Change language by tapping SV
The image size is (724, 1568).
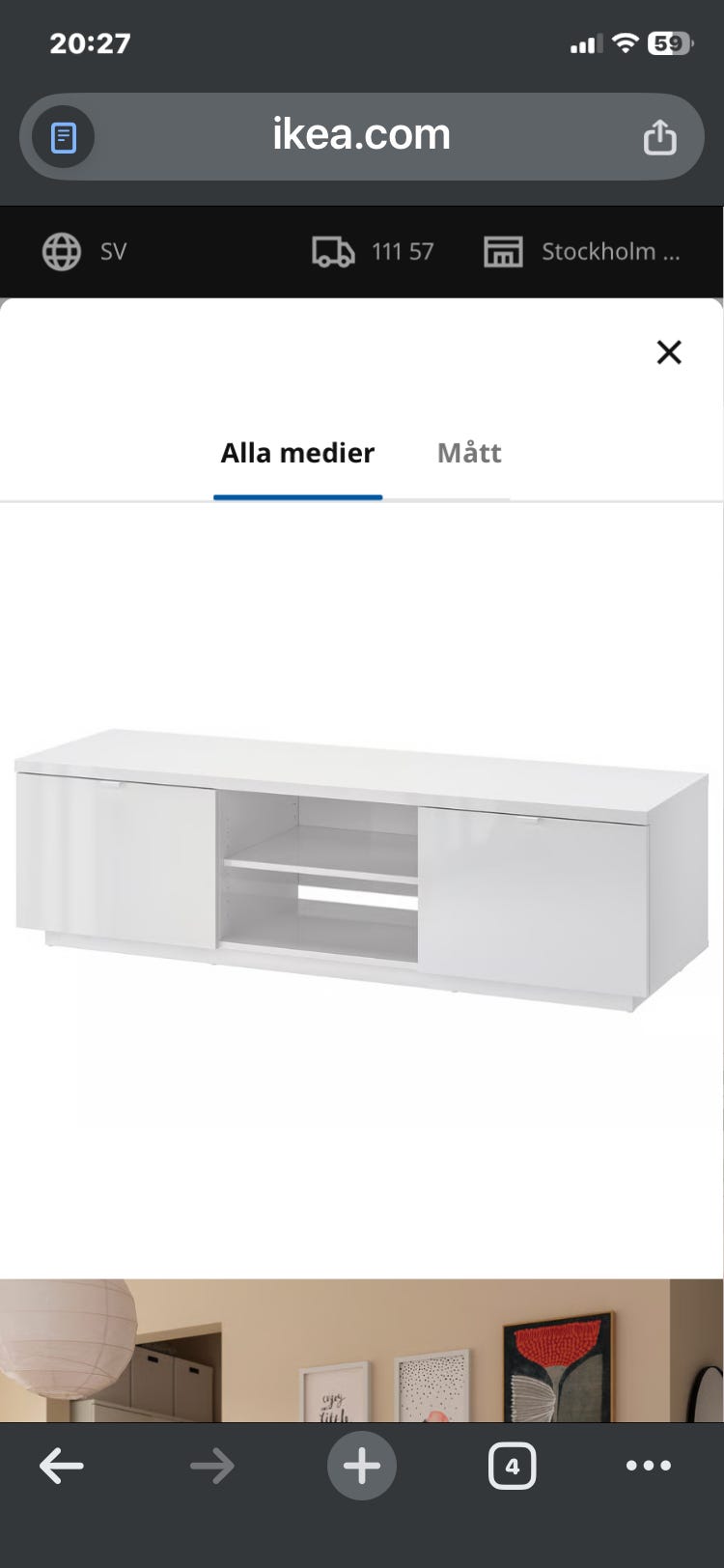coord(113,251)
